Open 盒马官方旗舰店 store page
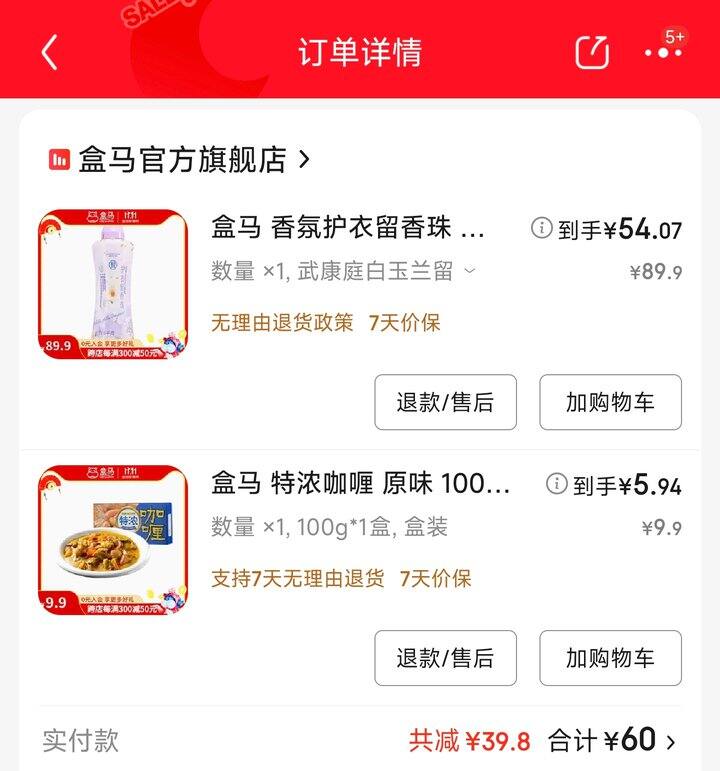 180,160
